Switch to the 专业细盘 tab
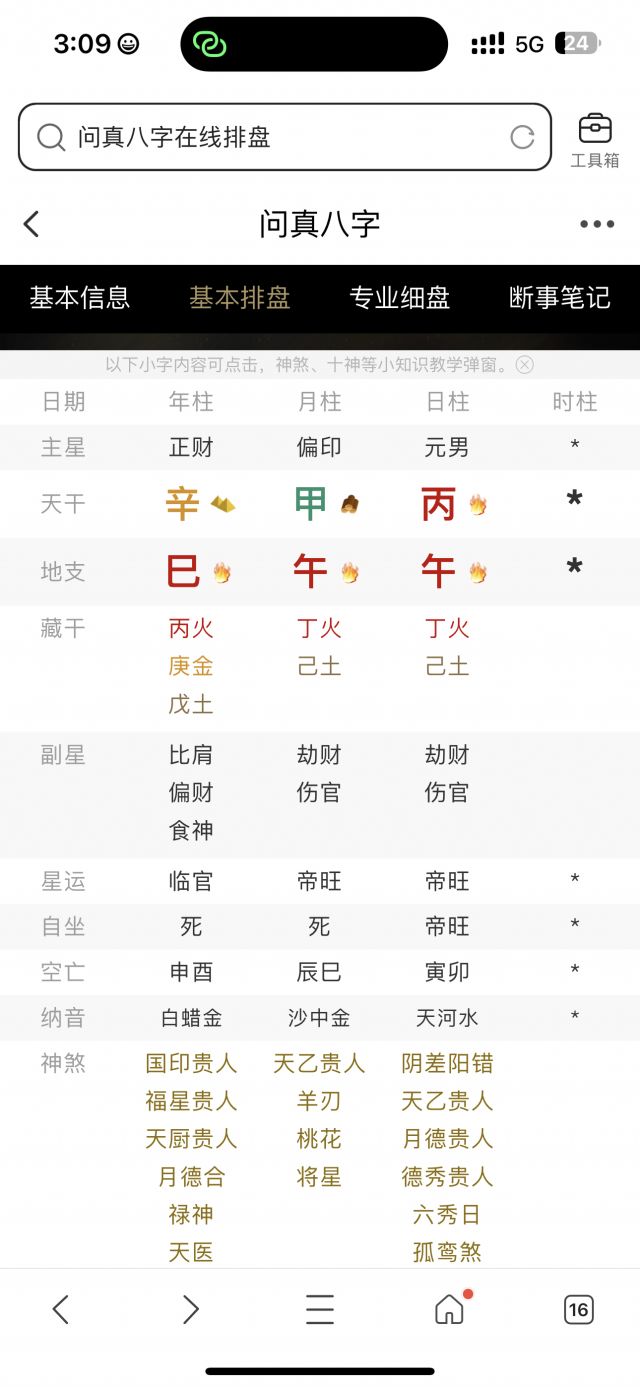640x1387 pixels. [x=400, y=297]
